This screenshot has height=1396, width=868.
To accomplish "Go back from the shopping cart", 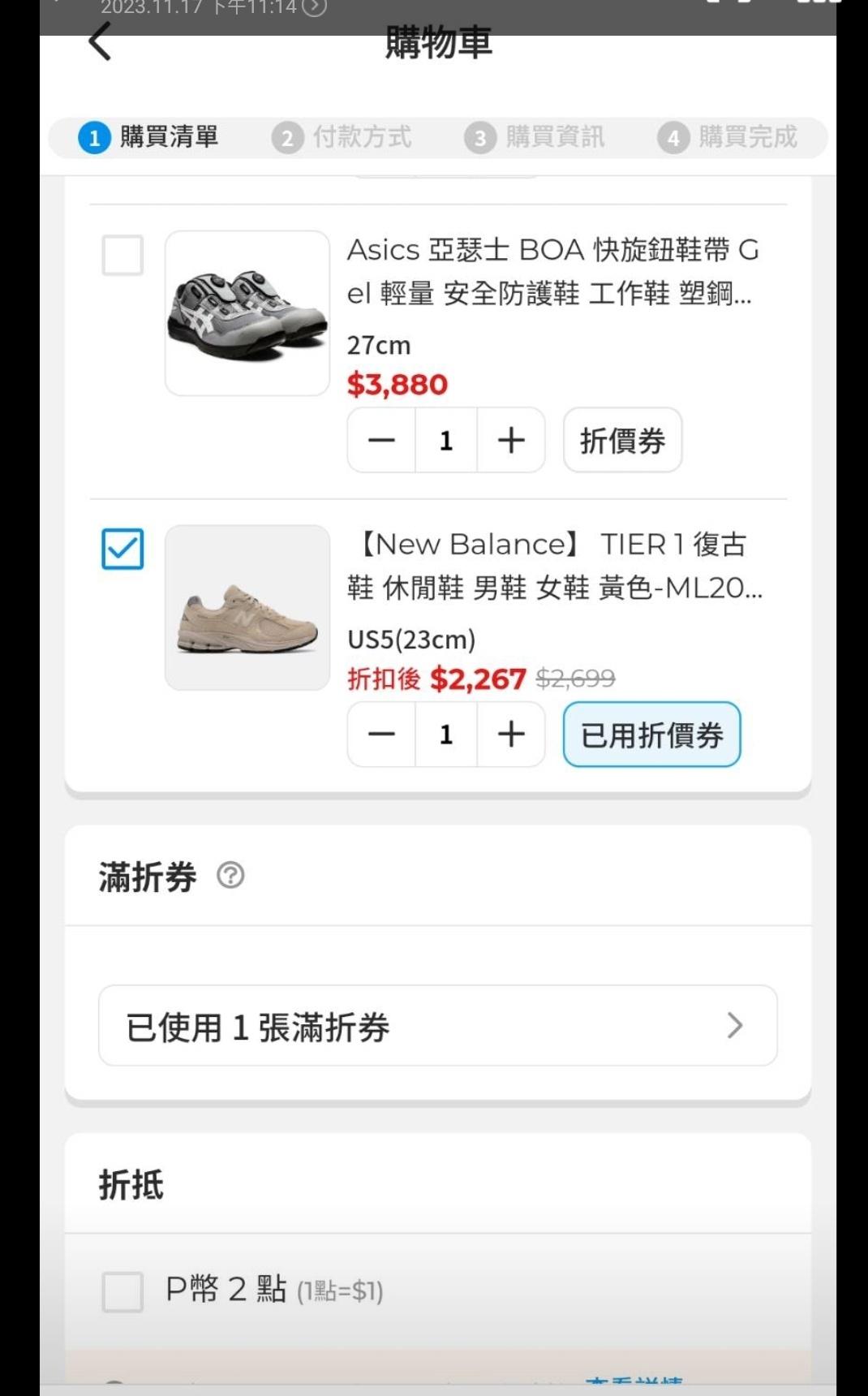I will coord(100,41).
